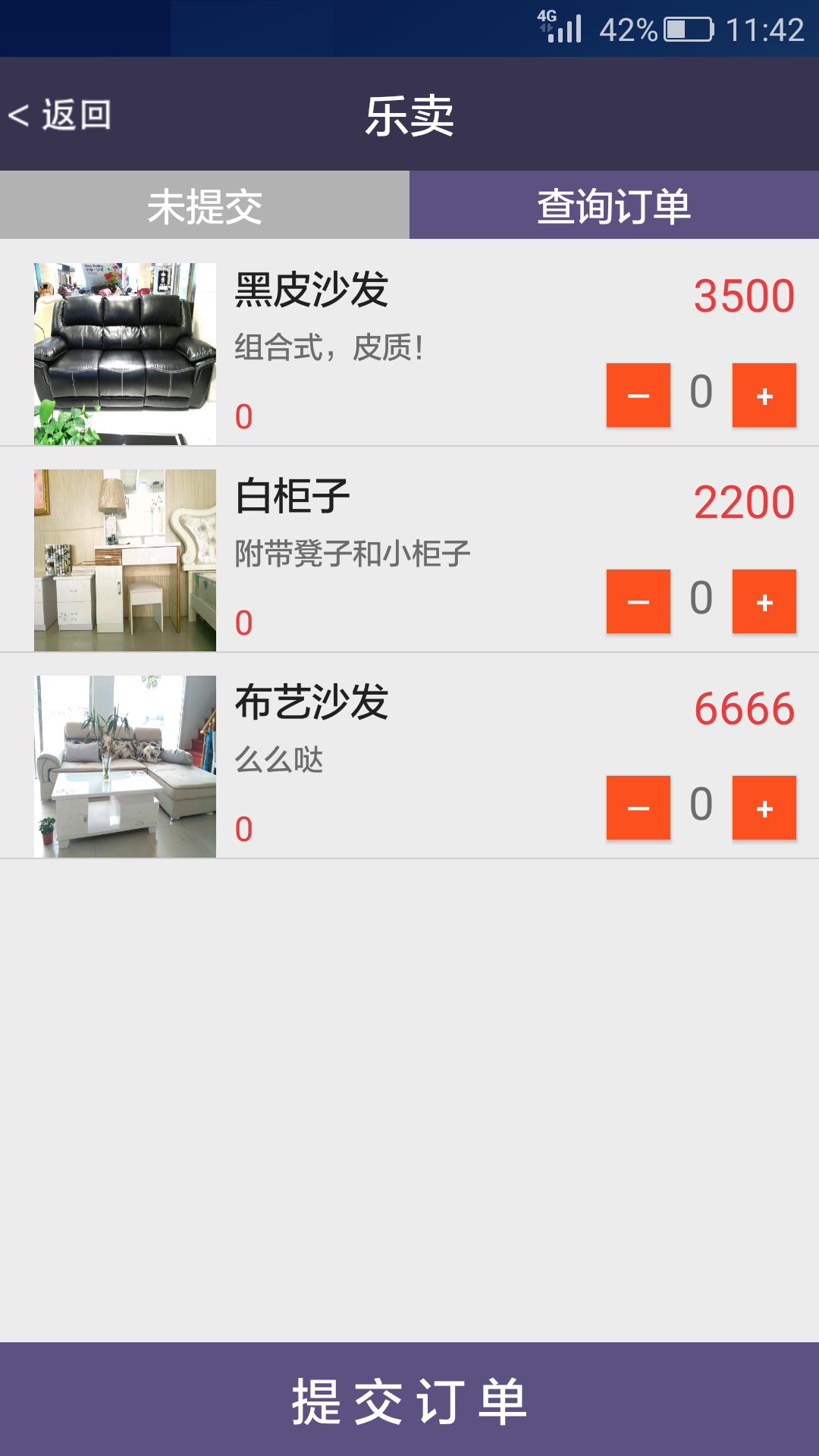Submit the order with 提交订单
Image resolution: width=819 pixels, height=1456 pixels.
[409, 1400]
